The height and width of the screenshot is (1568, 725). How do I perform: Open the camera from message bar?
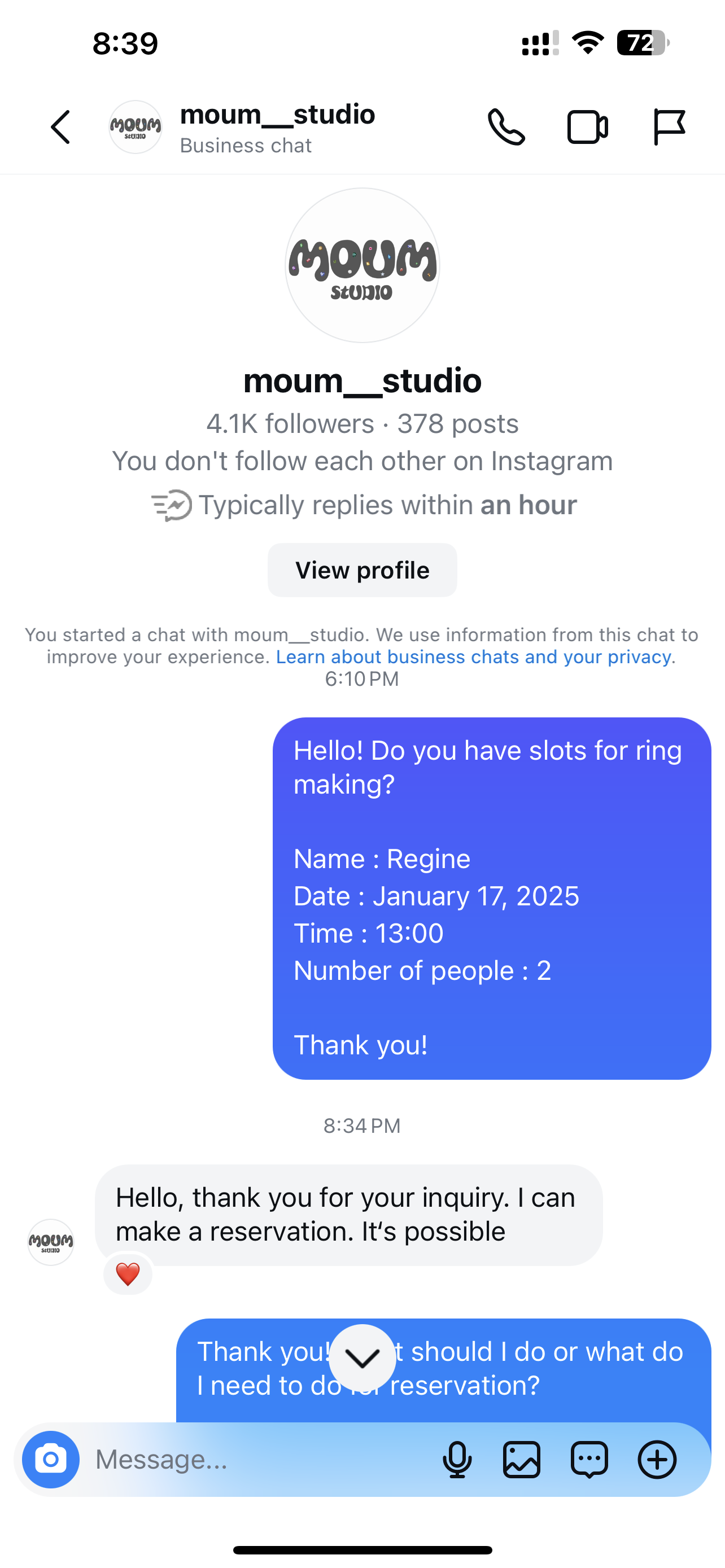click(51, 1460)
